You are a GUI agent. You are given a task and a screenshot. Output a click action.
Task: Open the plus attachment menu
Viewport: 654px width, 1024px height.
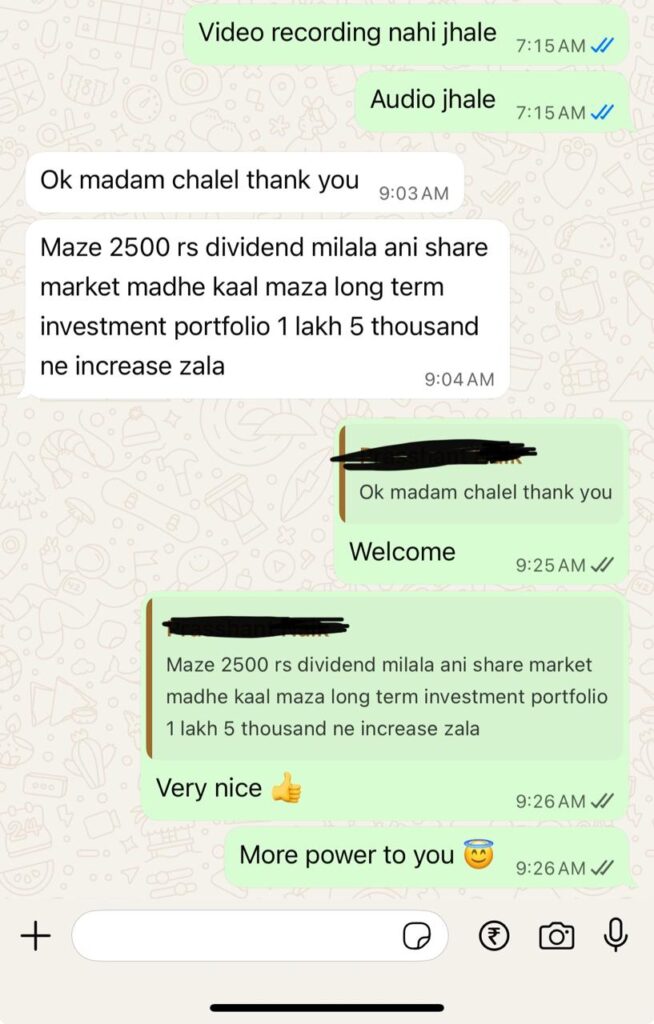pos(35,936)
